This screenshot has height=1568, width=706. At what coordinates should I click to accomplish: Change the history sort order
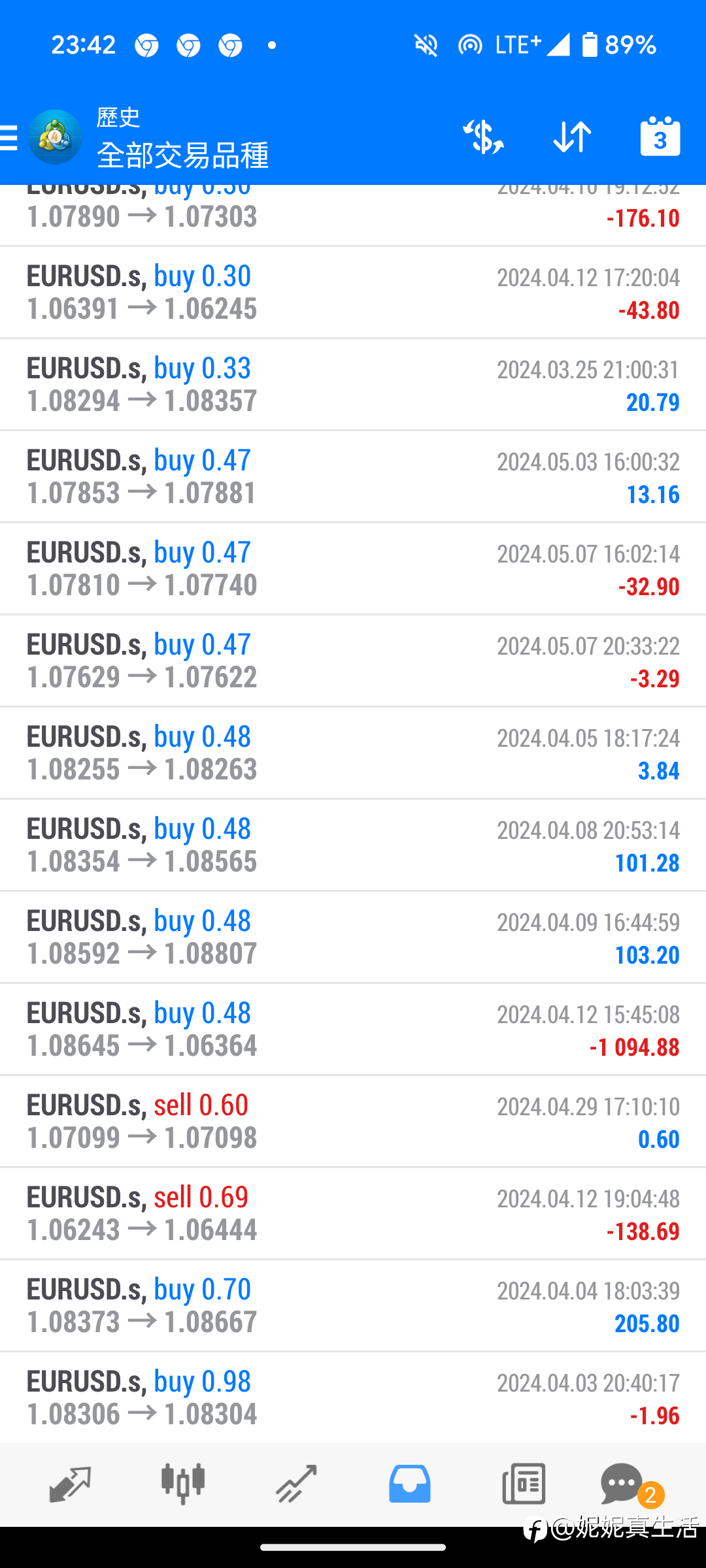[572, 137]
